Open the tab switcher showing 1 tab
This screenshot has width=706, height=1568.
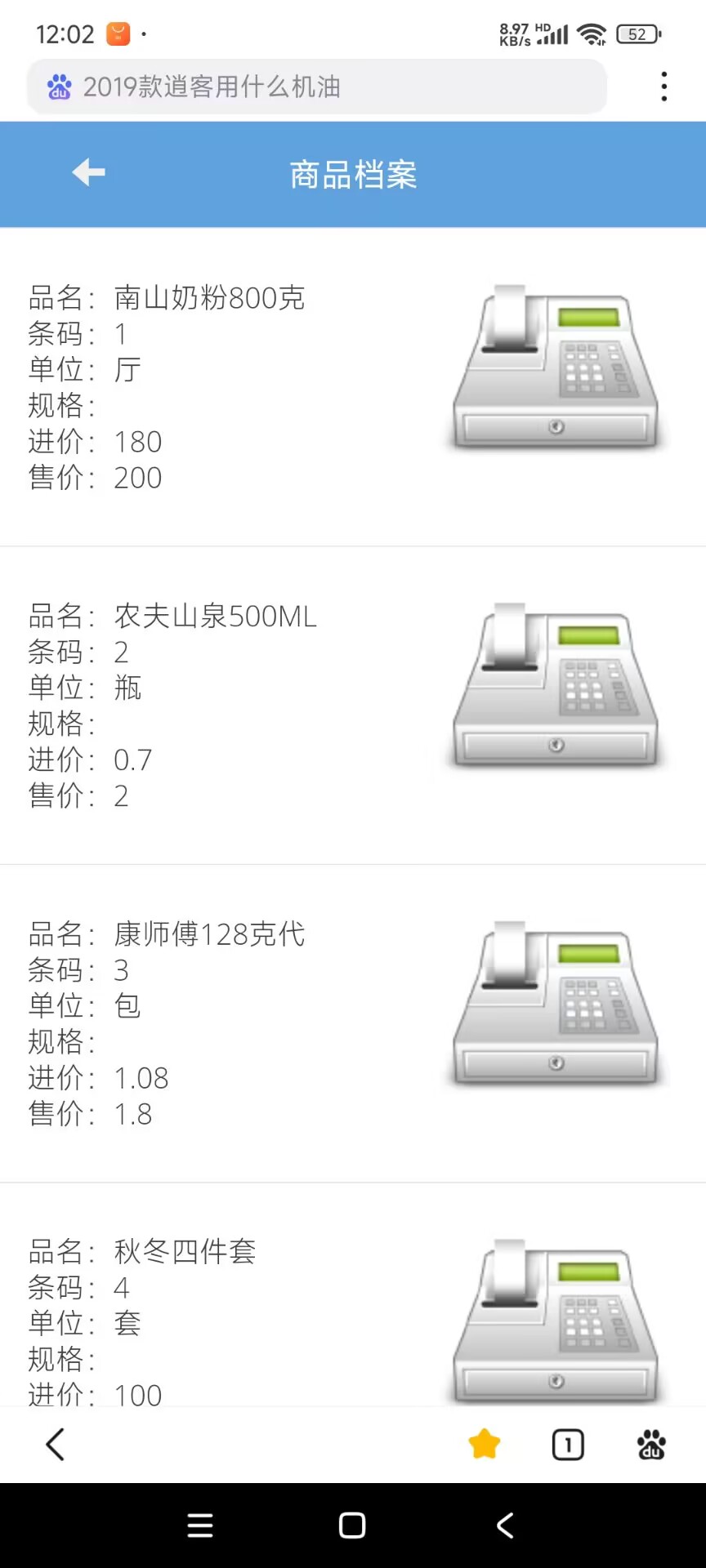click(x=568, y=1445)
